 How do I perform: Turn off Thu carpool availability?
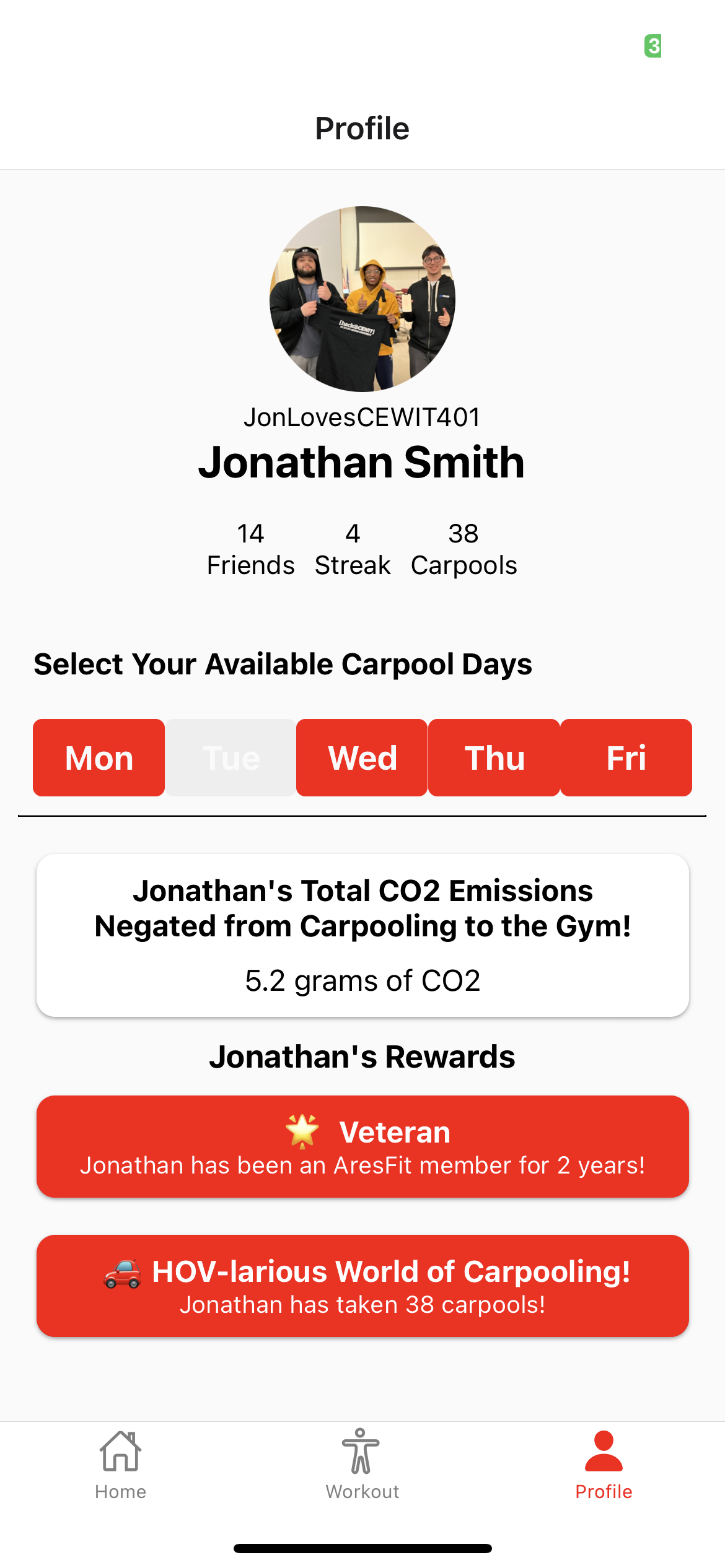click(494, 757)
